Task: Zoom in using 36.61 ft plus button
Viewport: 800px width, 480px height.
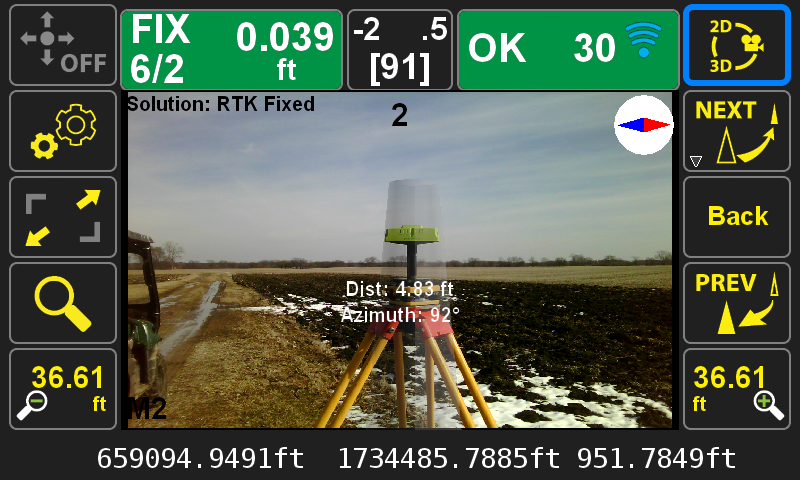Action: (x=737, y=389)
